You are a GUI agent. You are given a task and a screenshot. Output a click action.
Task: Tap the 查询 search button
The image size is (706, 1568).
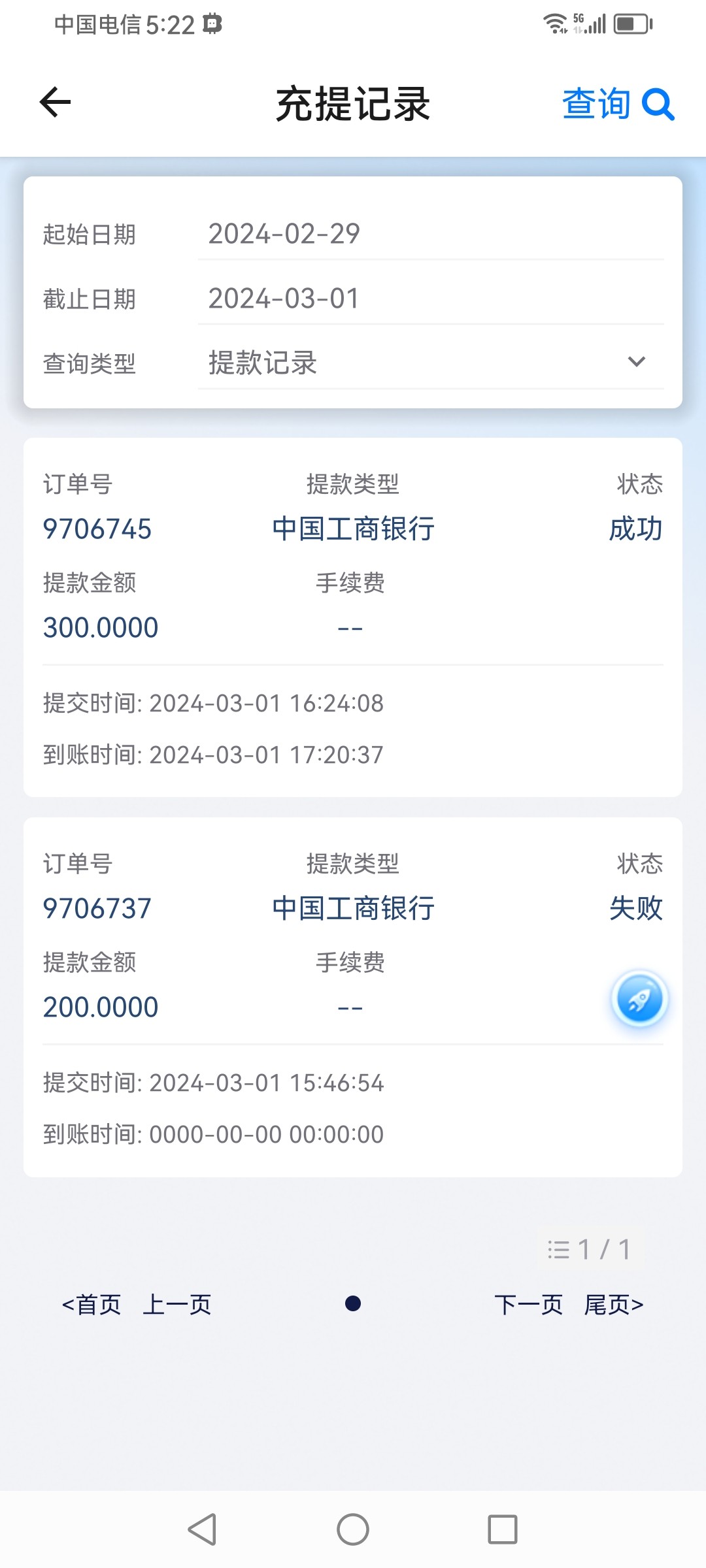pyautogui.click(x=618, y=104)
